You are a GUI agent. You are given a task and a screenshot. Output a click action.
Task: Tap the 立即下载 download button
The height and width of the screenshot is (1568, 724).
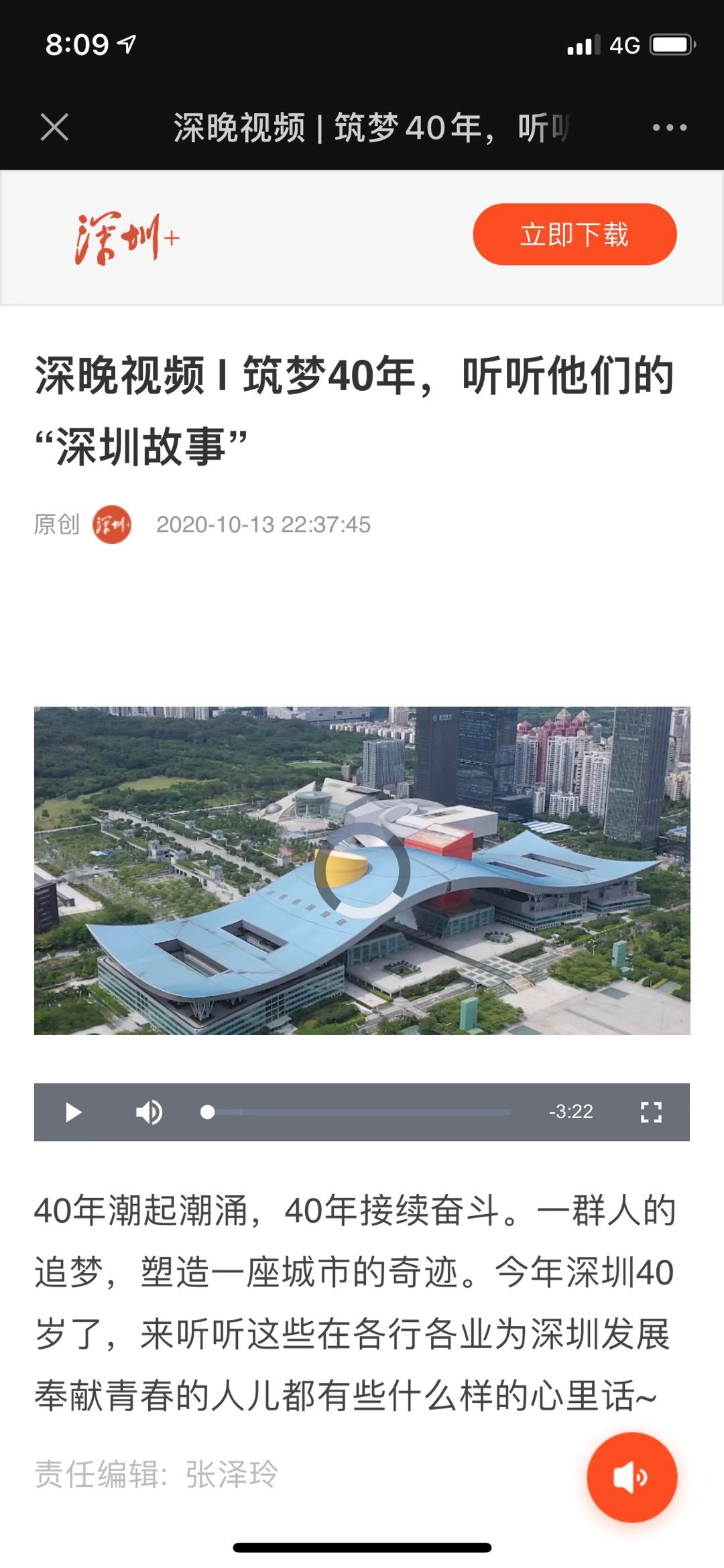[x=575, y=235]
